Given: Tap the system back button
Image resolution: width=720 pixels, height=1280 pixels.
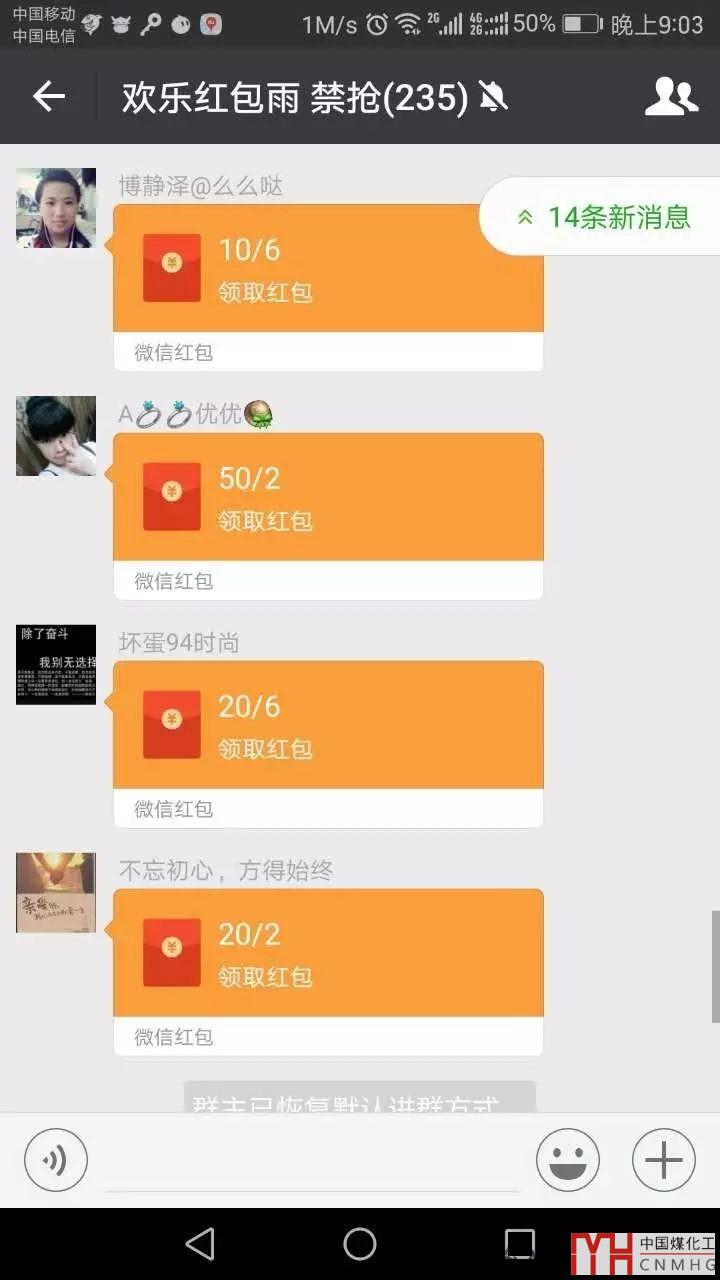Looking at the screenshot, I should tap(201, 1244).
